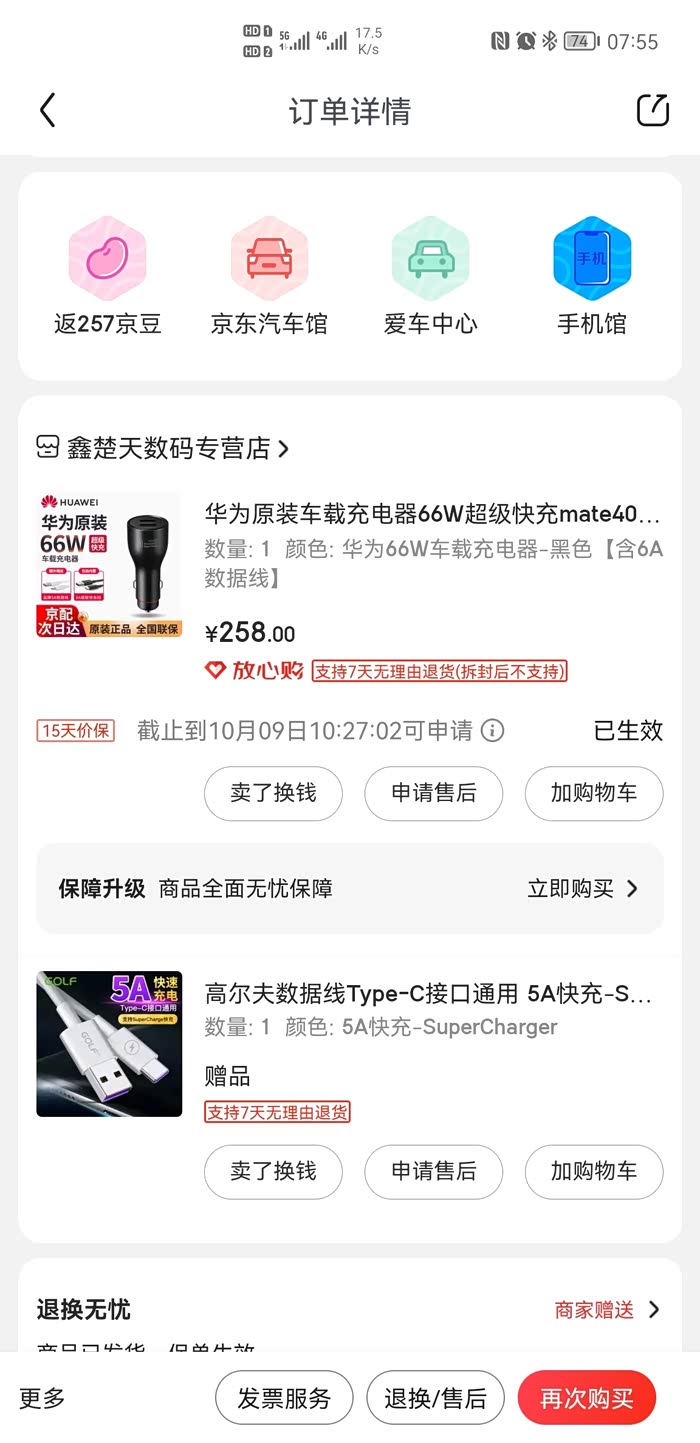The width and height of the screenshot is (700, 1443).
Task: Tap 卖了换钱 for the 高尔夫数据线
Action: click(273, 1171)
